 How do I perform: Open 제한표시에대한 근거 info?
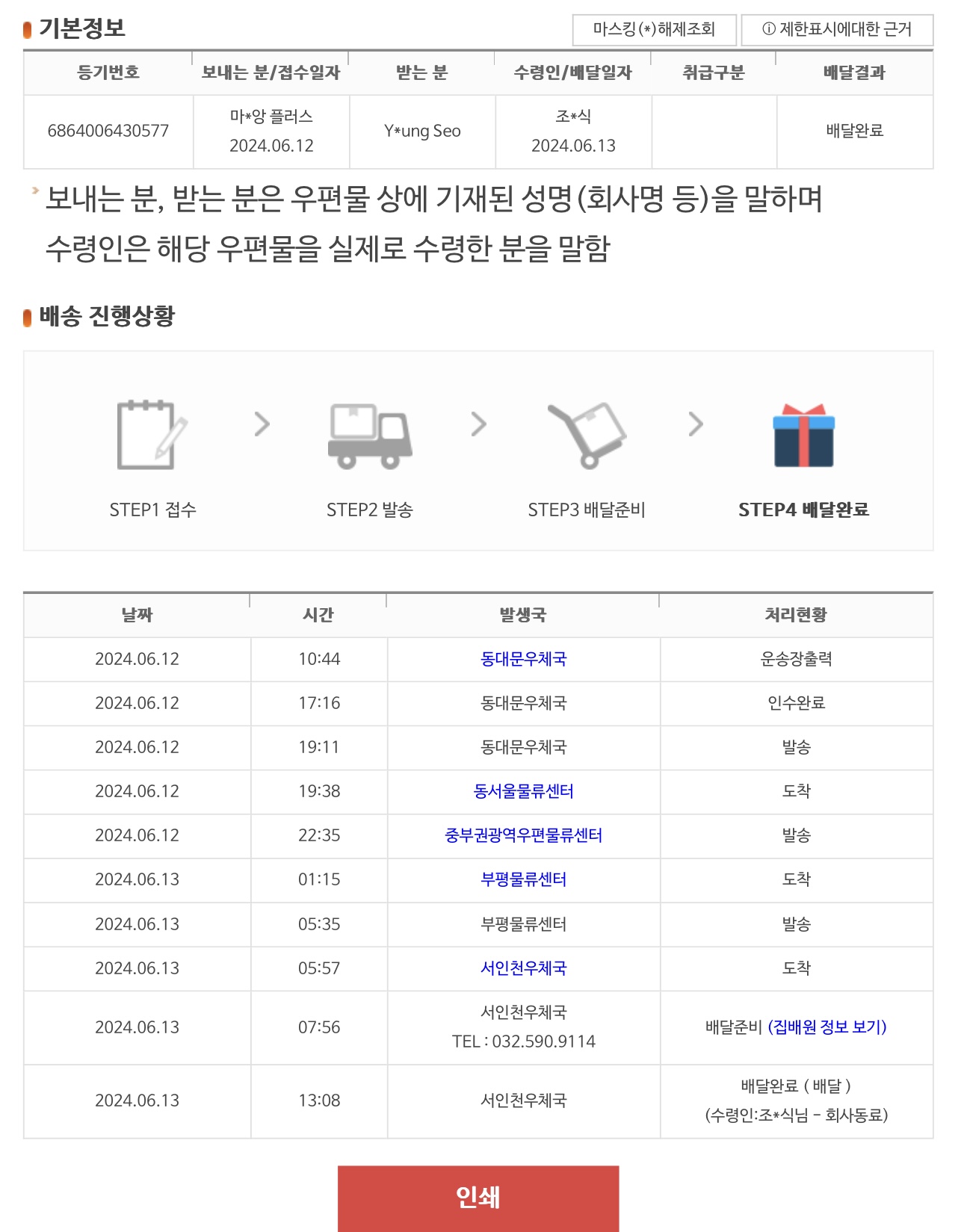(837, 30)
